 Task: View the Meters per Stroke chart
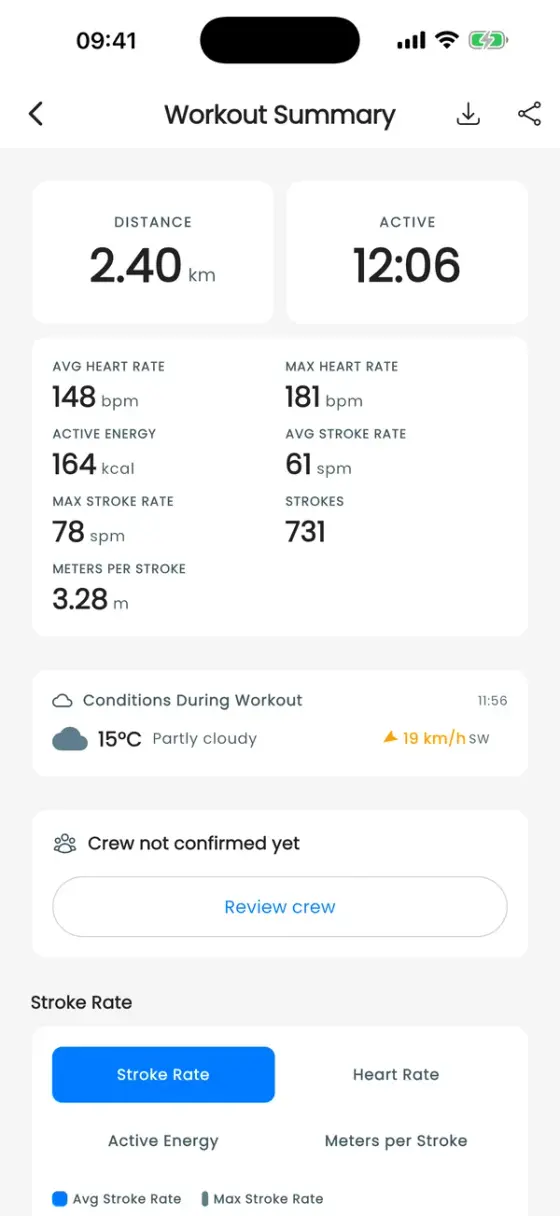tap(396, 1141)
